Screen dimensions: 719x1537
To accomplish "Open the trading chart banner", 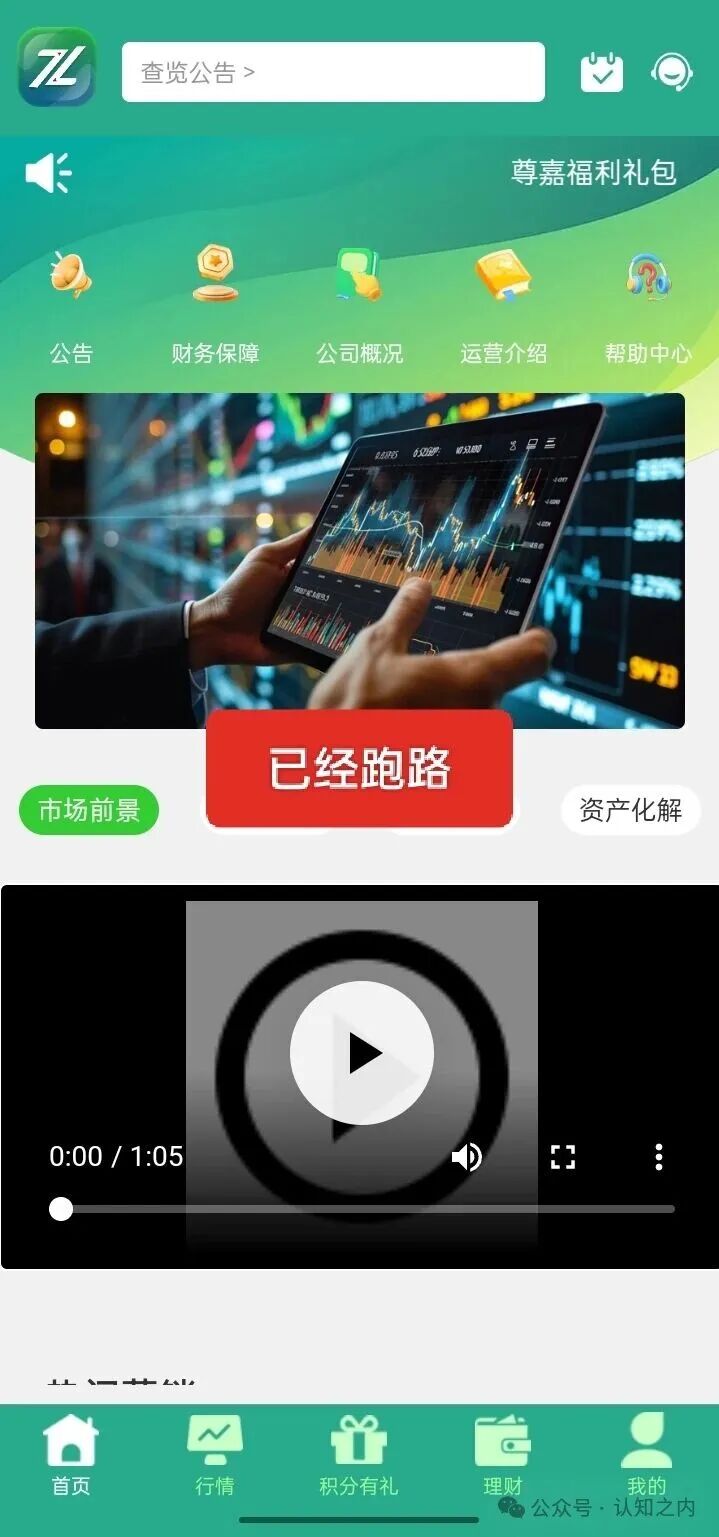I will 360,560.
